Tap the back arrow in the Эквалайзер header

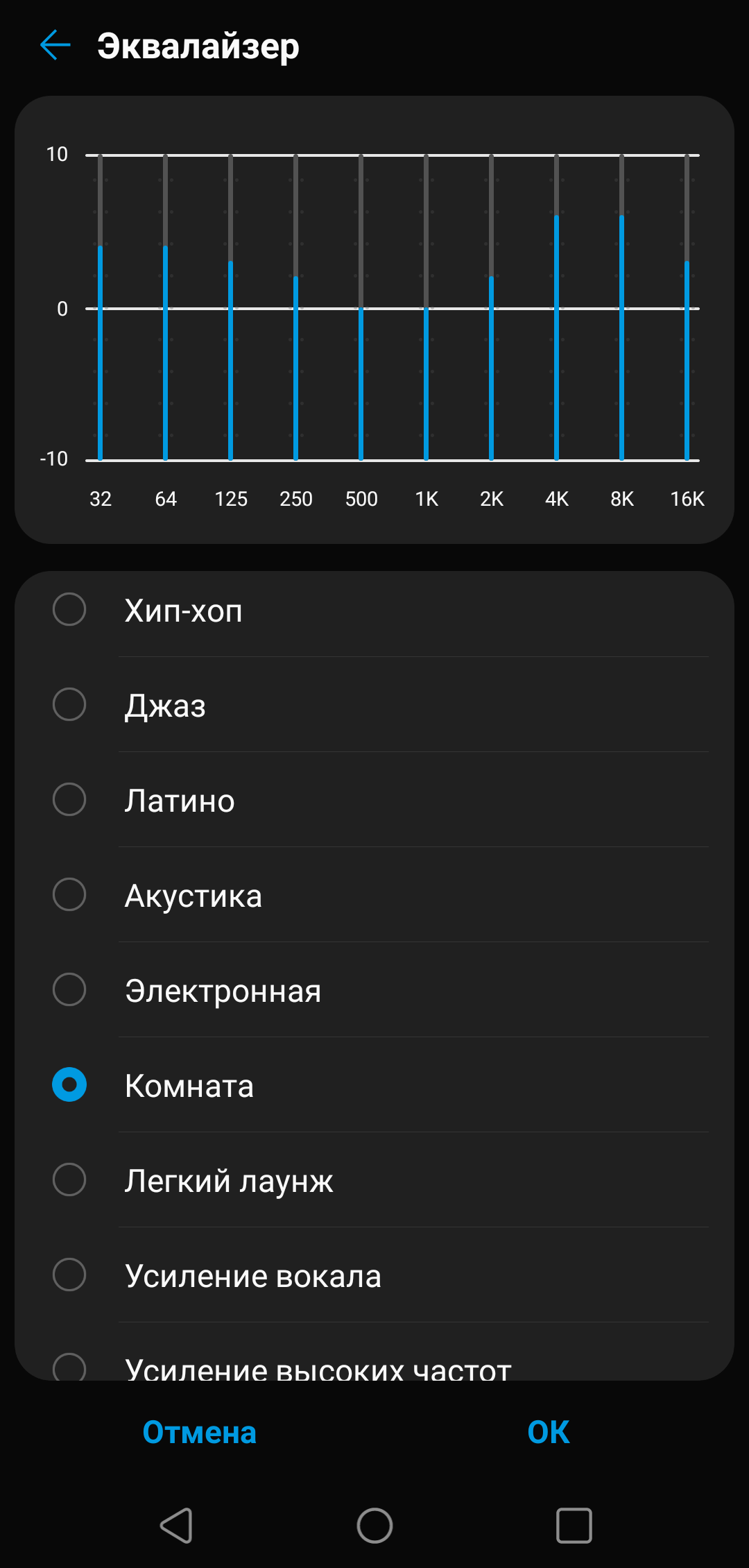(55, 45)
